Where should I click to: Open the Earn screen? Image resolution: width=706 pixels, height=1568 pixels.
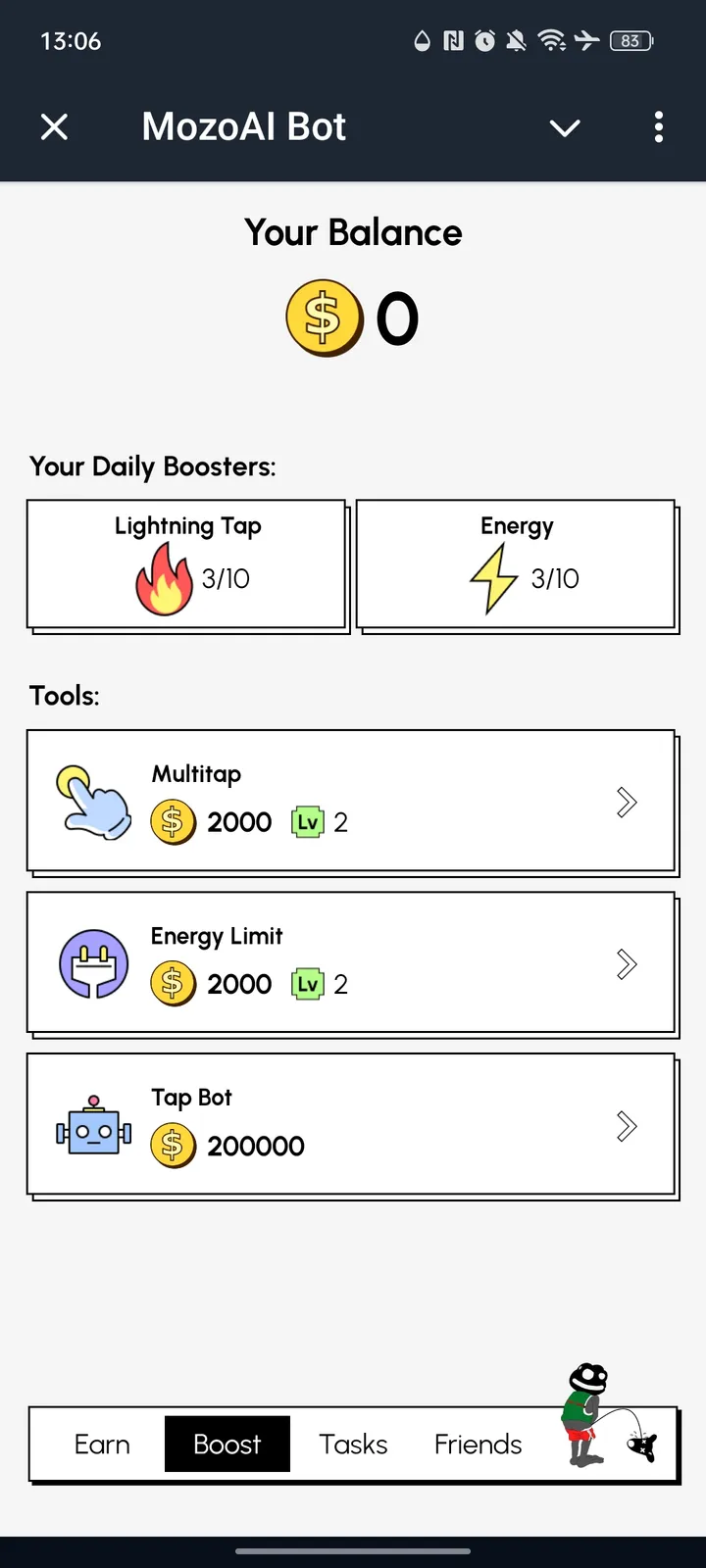(102, 1444)
